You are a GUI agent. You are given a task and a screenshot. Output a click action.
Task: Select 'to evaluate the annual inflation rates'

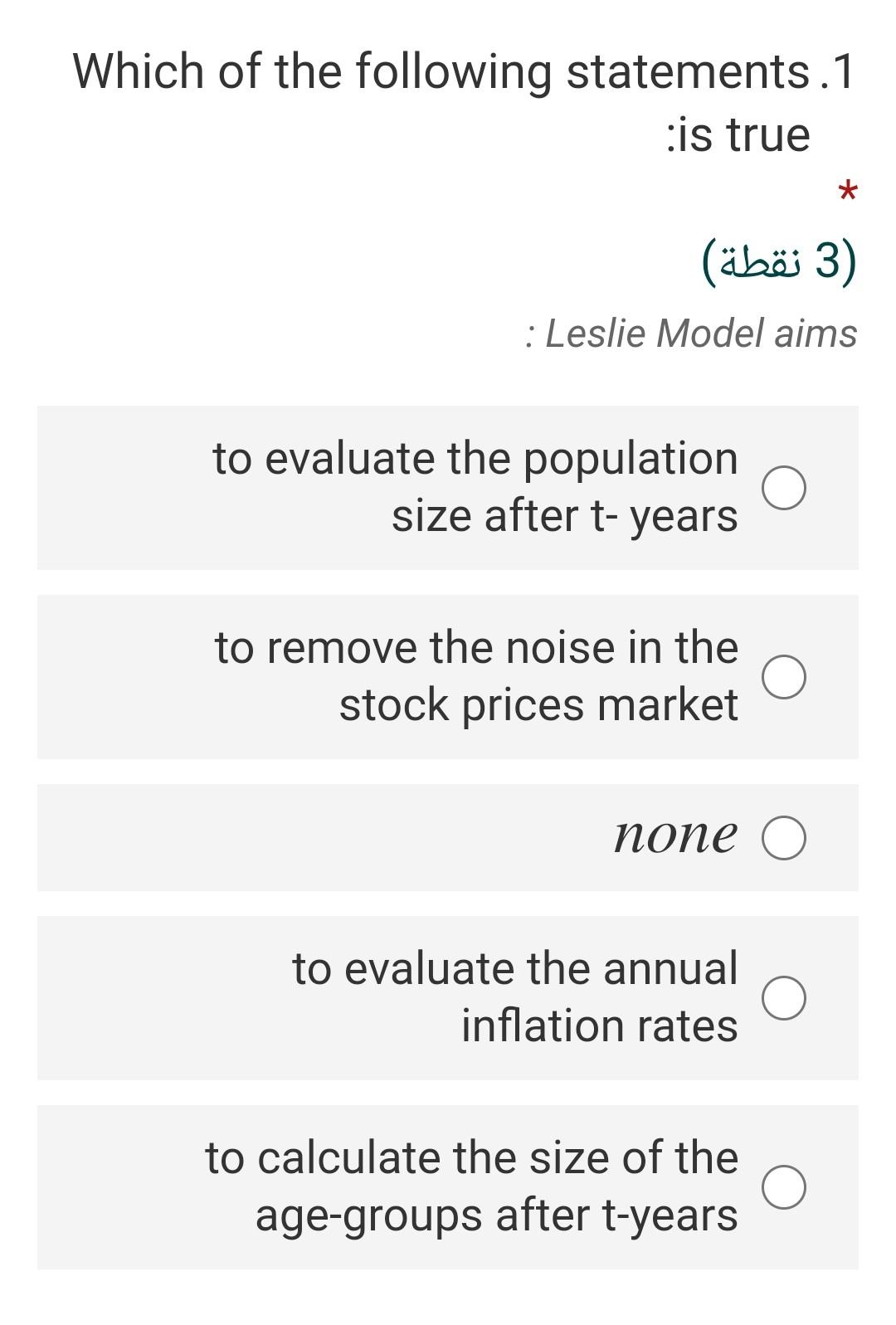coord(783,997)
